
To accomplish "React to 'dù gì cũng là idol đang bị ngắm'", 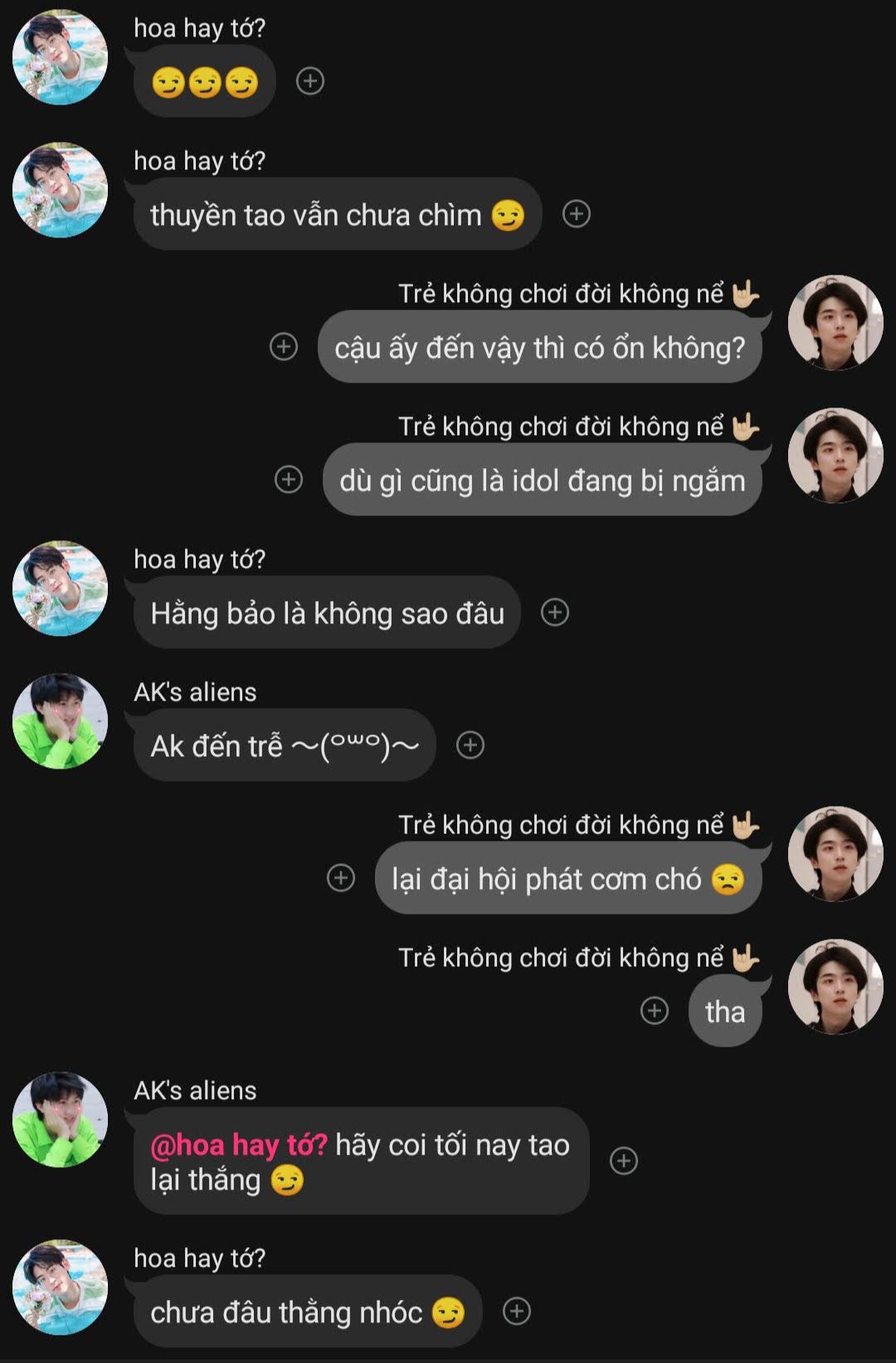I will point(289,479).
